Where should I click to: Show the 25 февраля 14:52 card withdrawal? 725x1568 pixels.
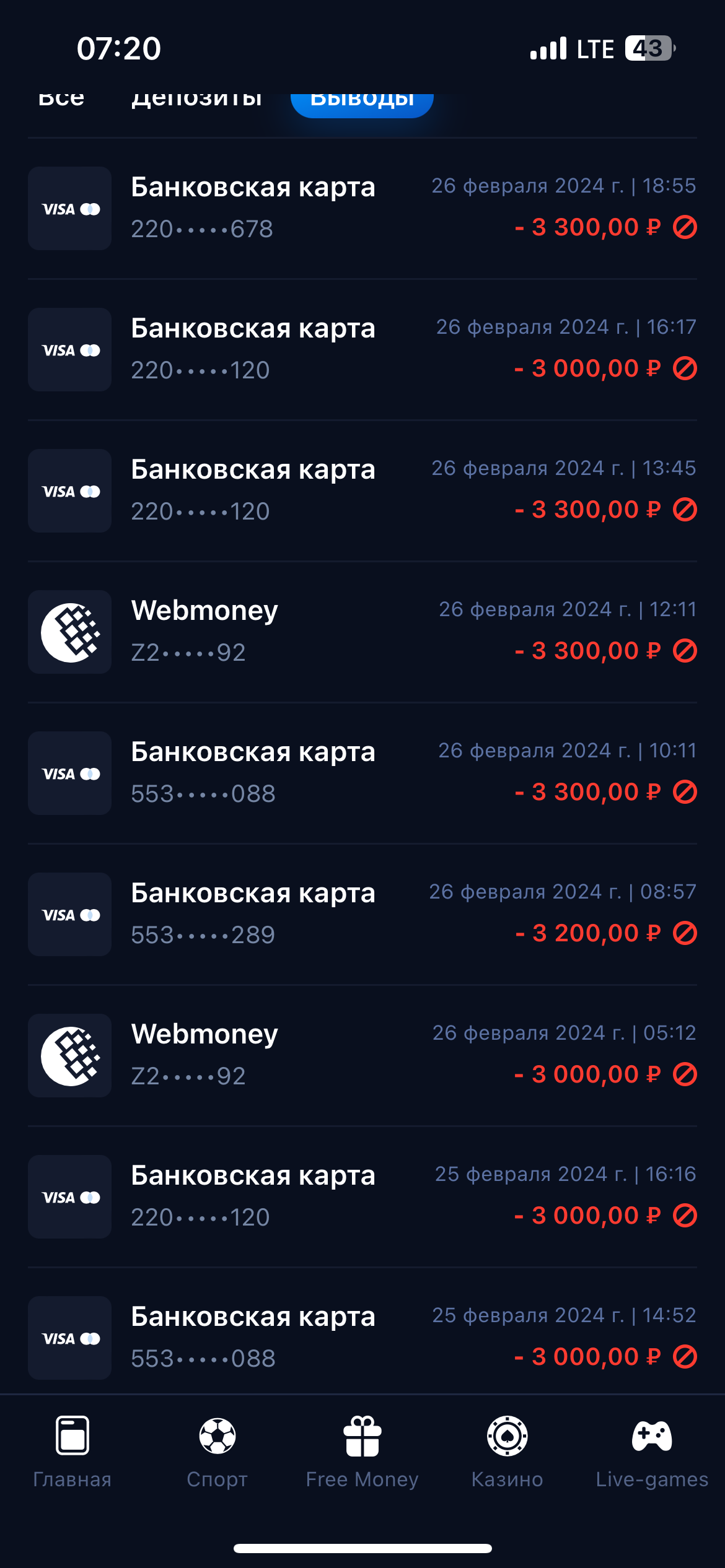362,1338
